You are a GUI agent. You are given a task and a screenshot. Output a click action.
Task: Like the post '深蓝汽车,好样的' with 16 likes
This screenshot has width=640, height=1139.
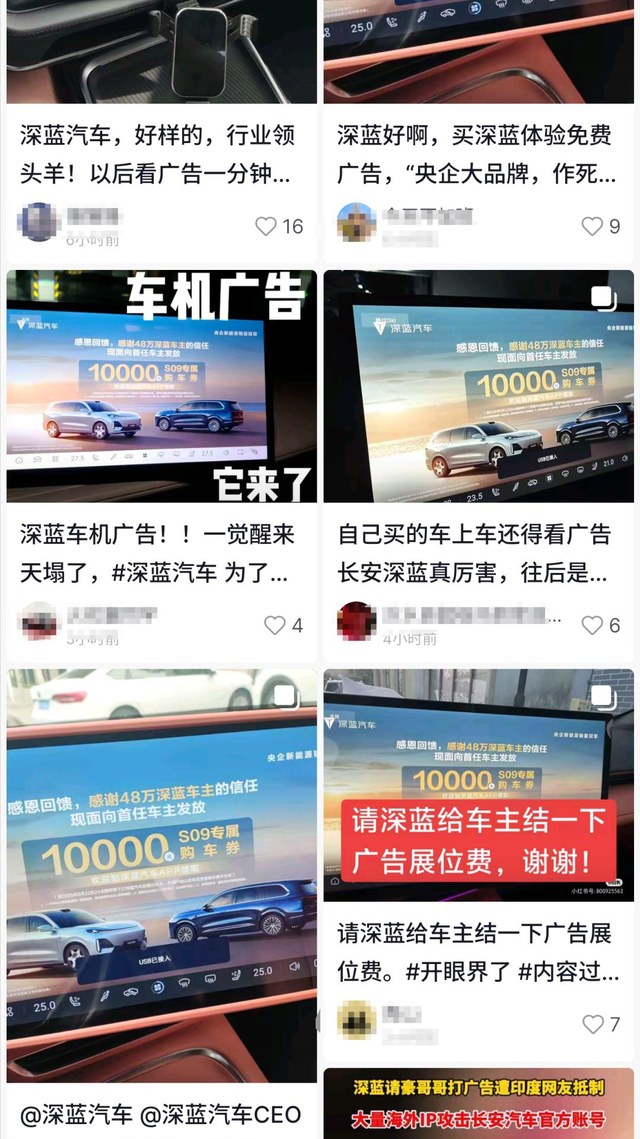tap(266, 226)
